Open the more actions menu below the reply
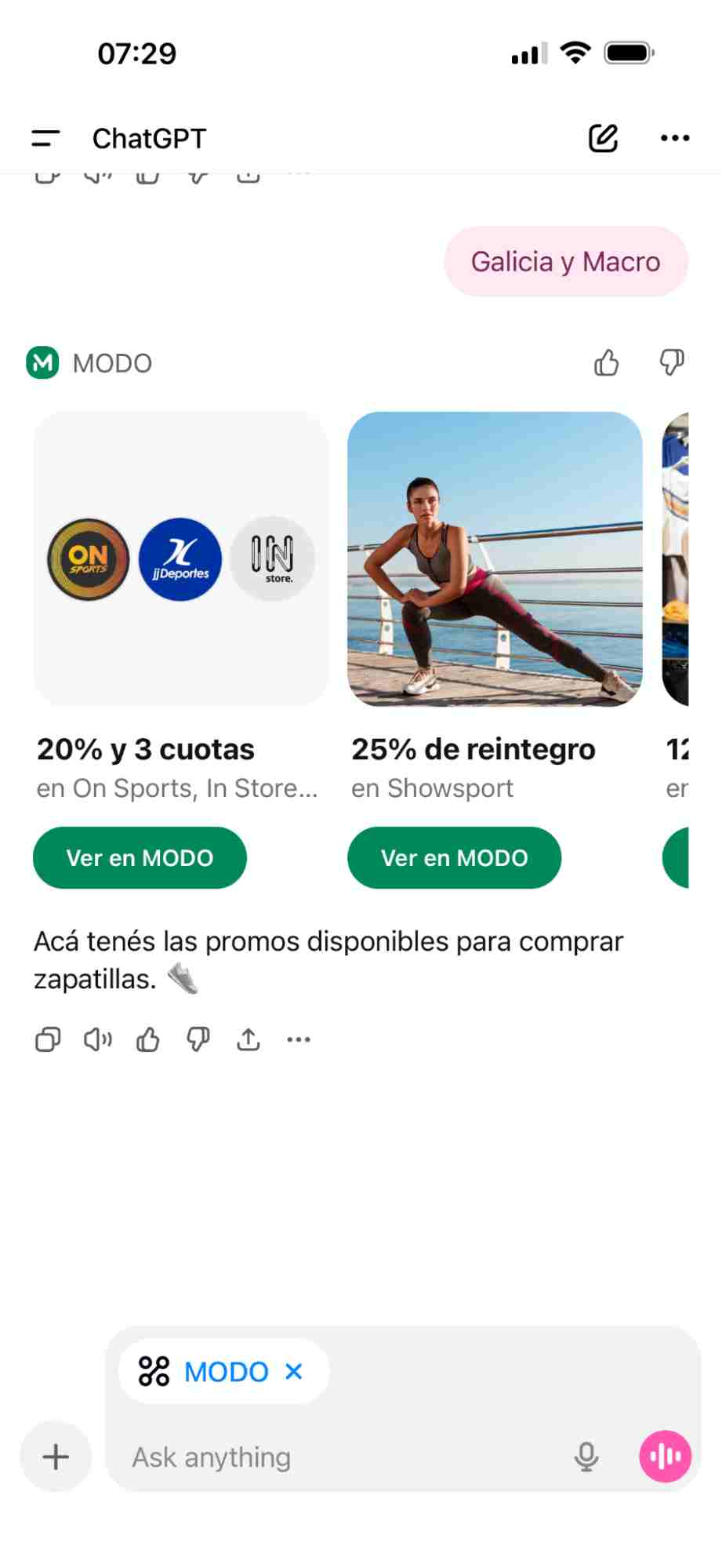The image size is (722, 1568). pos(298,1039)
